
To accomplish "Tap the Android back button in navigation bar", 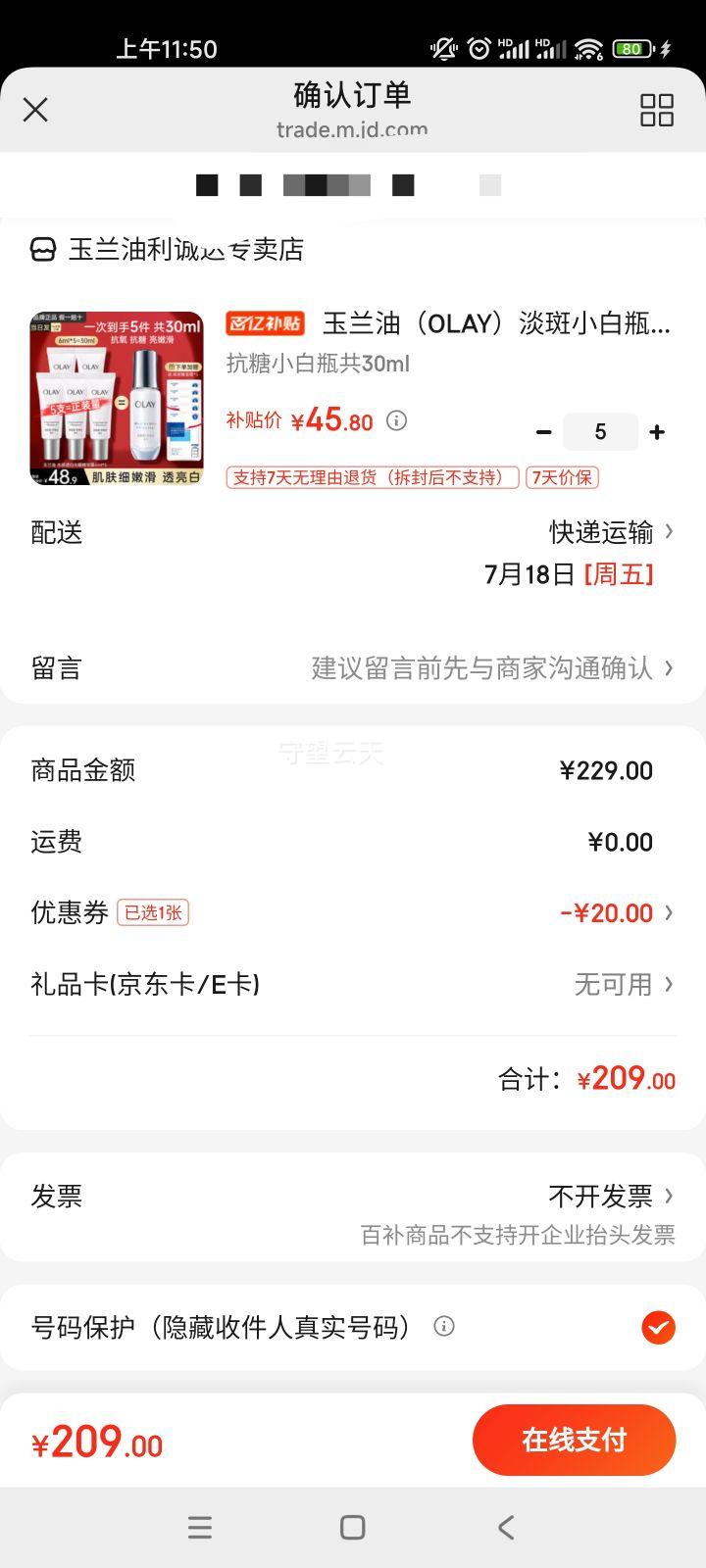I will point(505,1526).
